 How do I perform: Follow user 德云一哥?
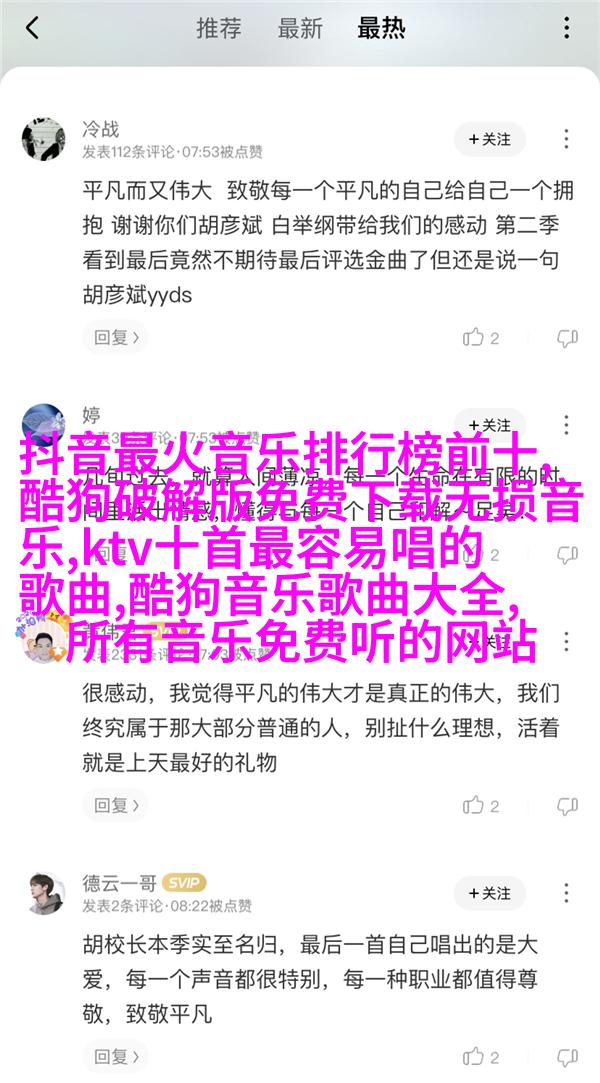pyautogui.click(x=489, y=893)
